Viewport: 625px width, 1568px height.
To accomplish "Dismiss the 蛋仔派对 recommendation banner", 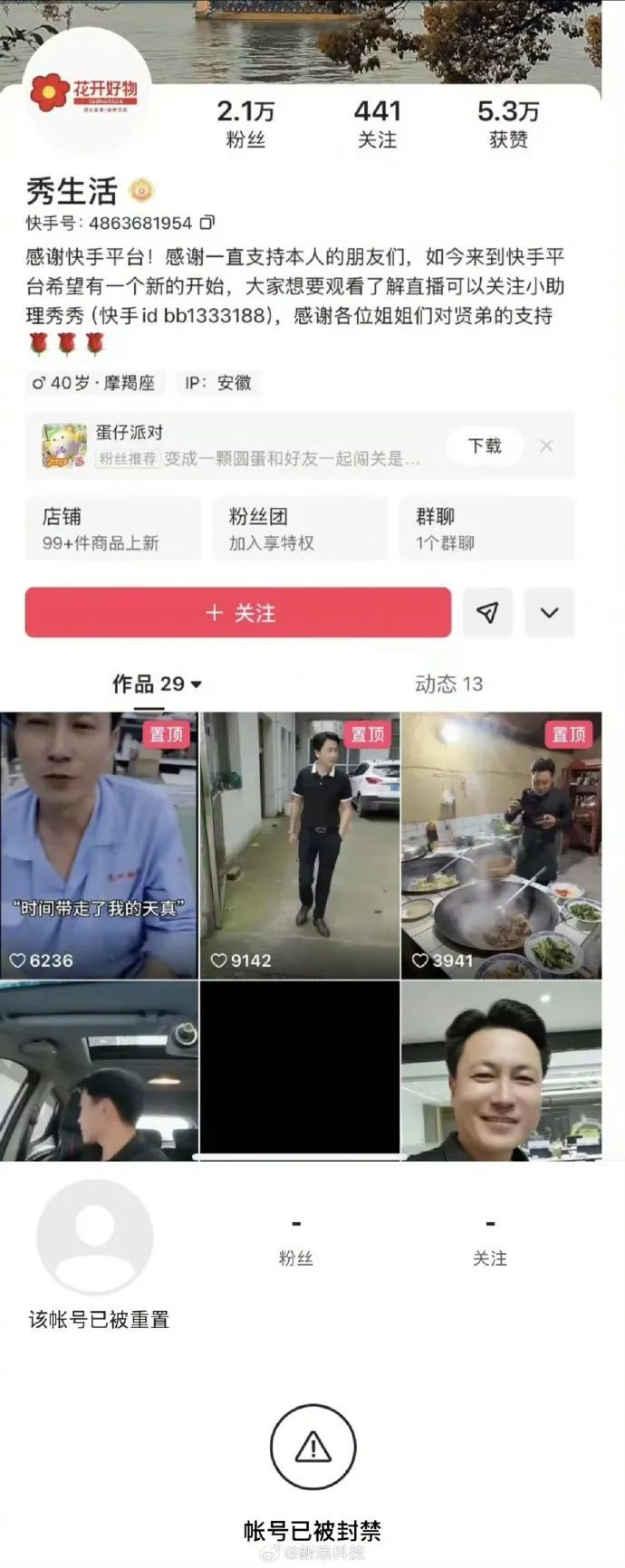I will coord(546,445).
